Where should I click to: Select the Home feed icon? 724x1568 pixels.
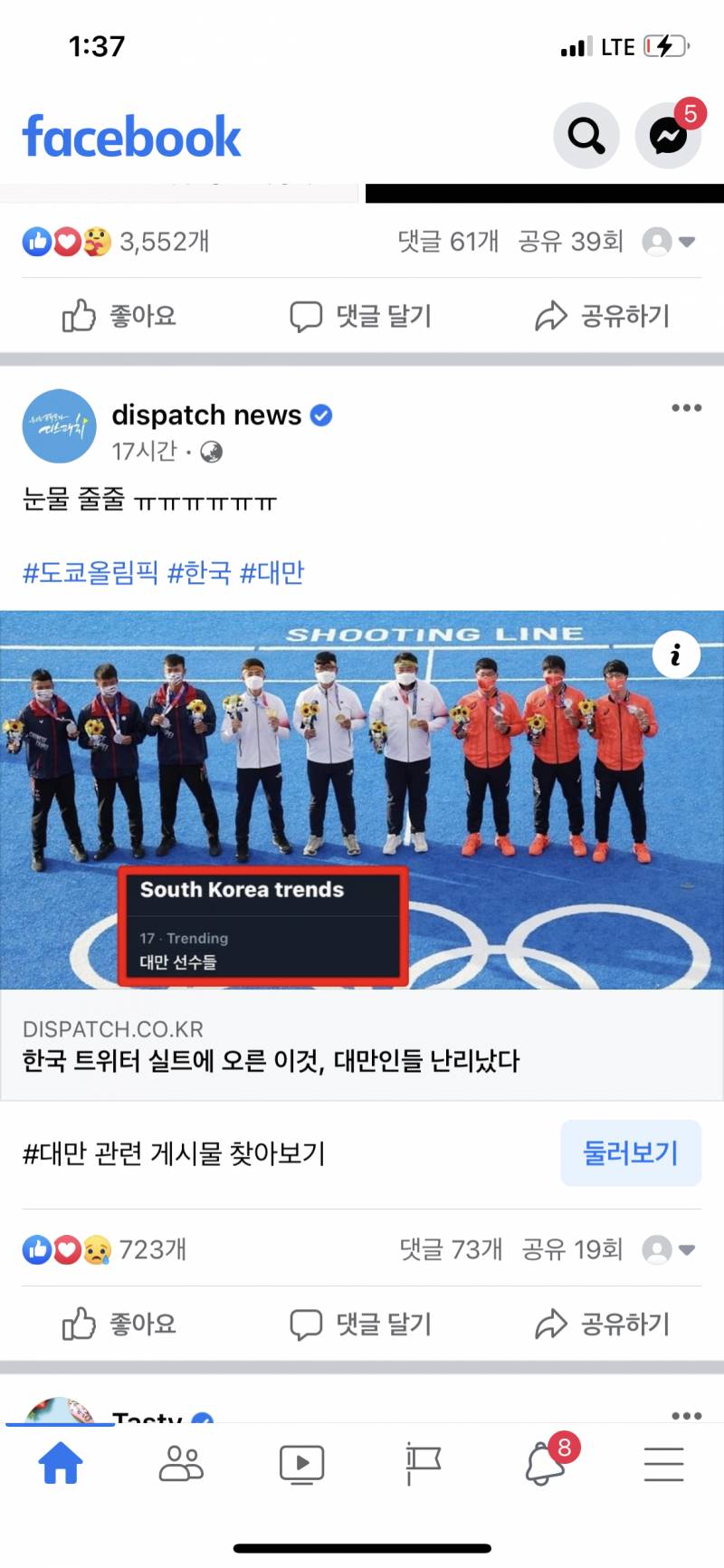[x=60, y=1462]
